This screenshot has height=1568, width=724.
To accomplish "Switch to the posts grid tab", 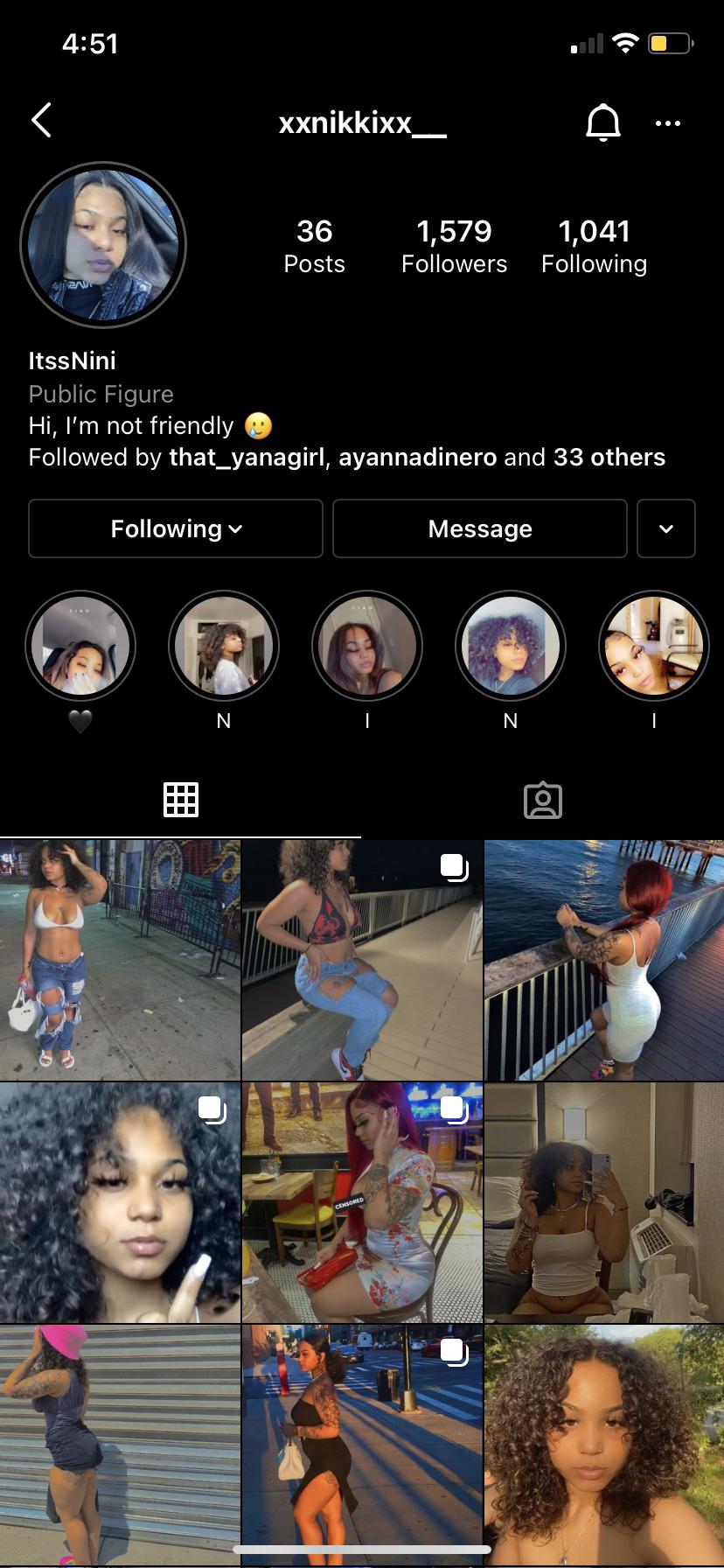I will coord(181,800).
